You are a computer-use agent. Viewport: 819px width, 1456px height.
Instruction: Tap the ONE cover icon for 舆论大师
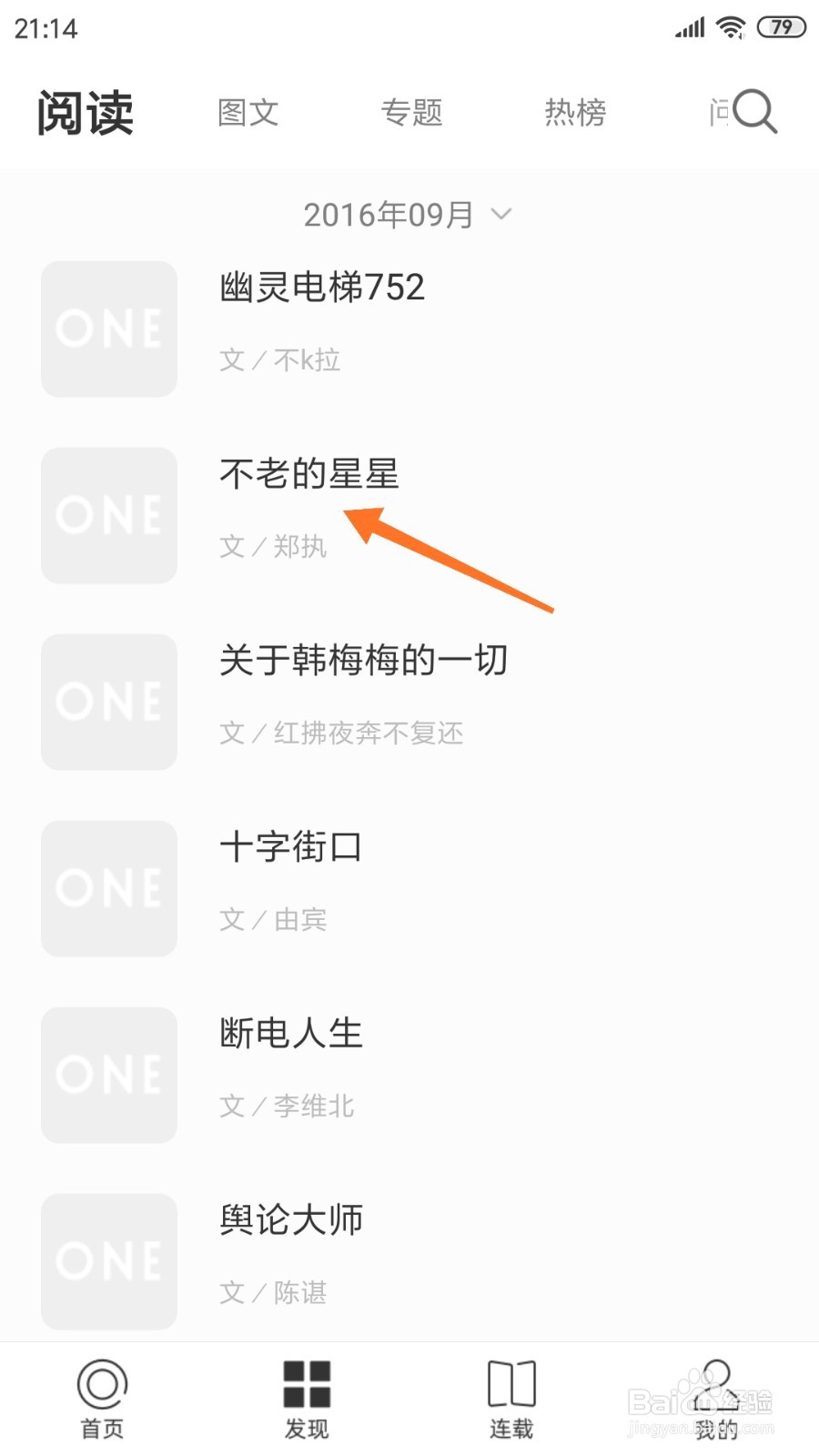point(107,1260)
